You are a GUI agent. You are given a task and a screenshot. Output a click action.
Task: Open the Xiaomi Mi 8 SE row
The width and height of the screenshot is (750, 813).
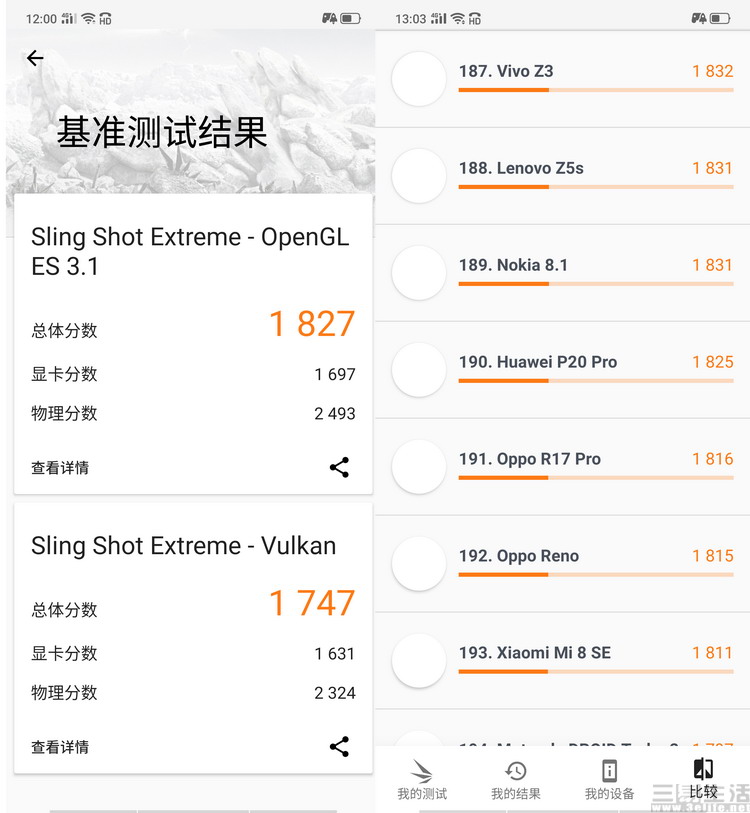click(x=562, y=660)
